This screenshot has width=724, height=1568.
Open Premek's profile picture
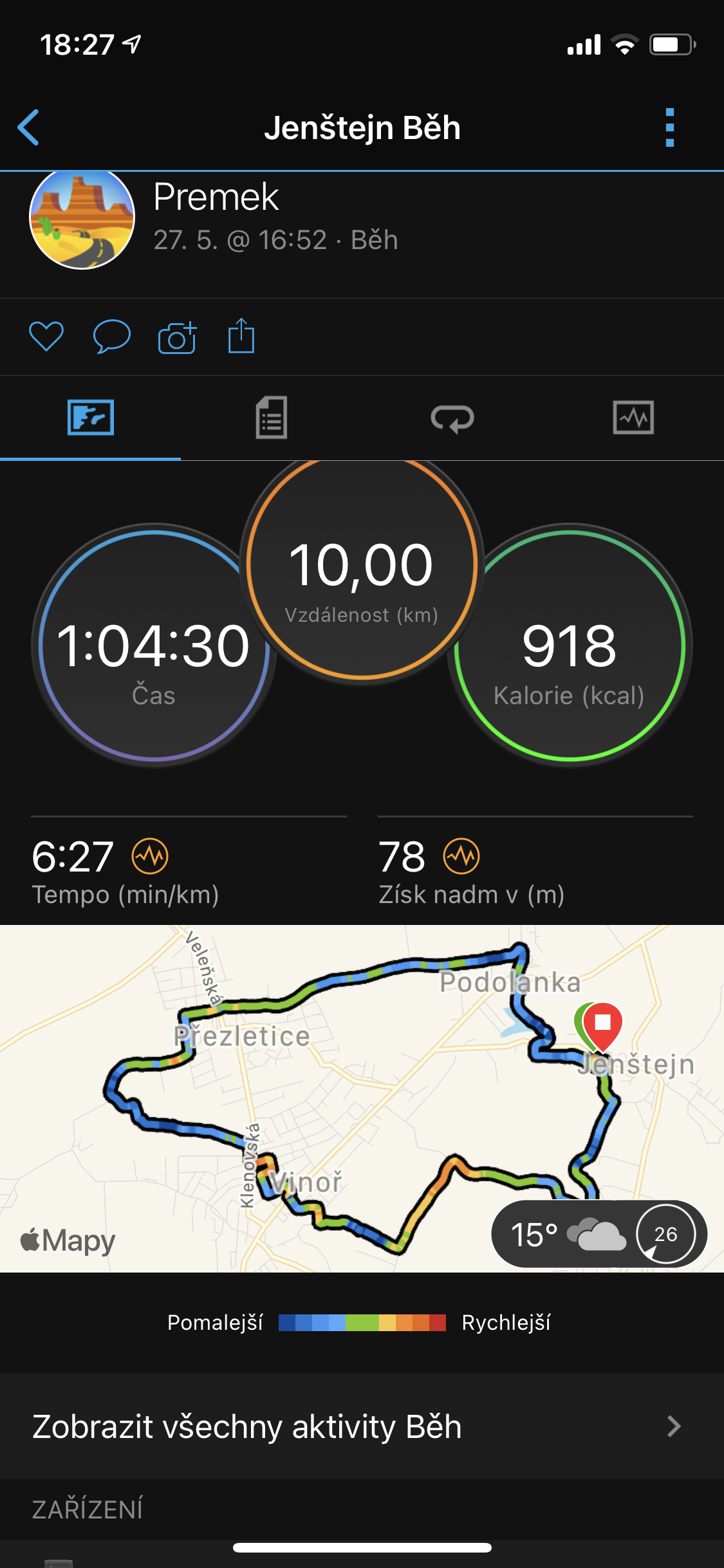(82, 218)
